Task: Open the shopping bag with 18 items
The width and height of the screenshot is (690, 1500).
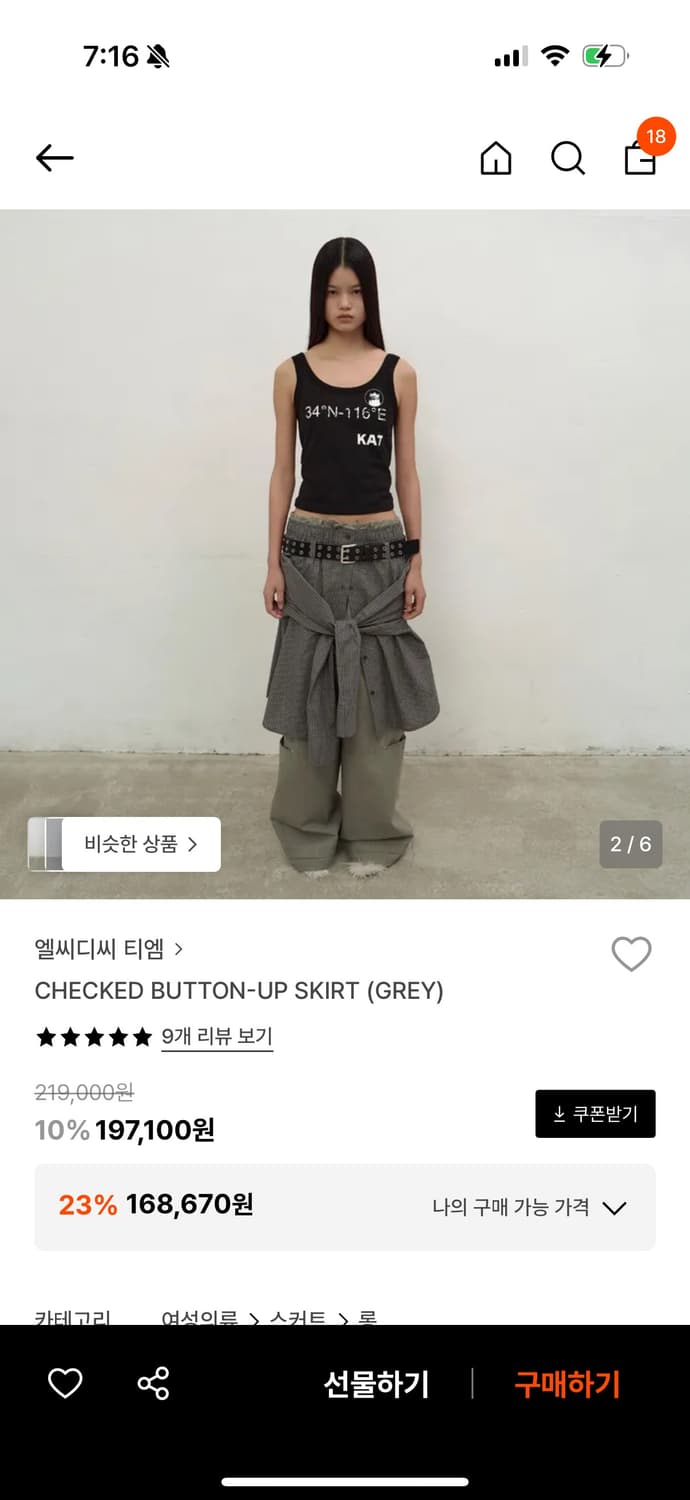Action: [x=640, y=156]
